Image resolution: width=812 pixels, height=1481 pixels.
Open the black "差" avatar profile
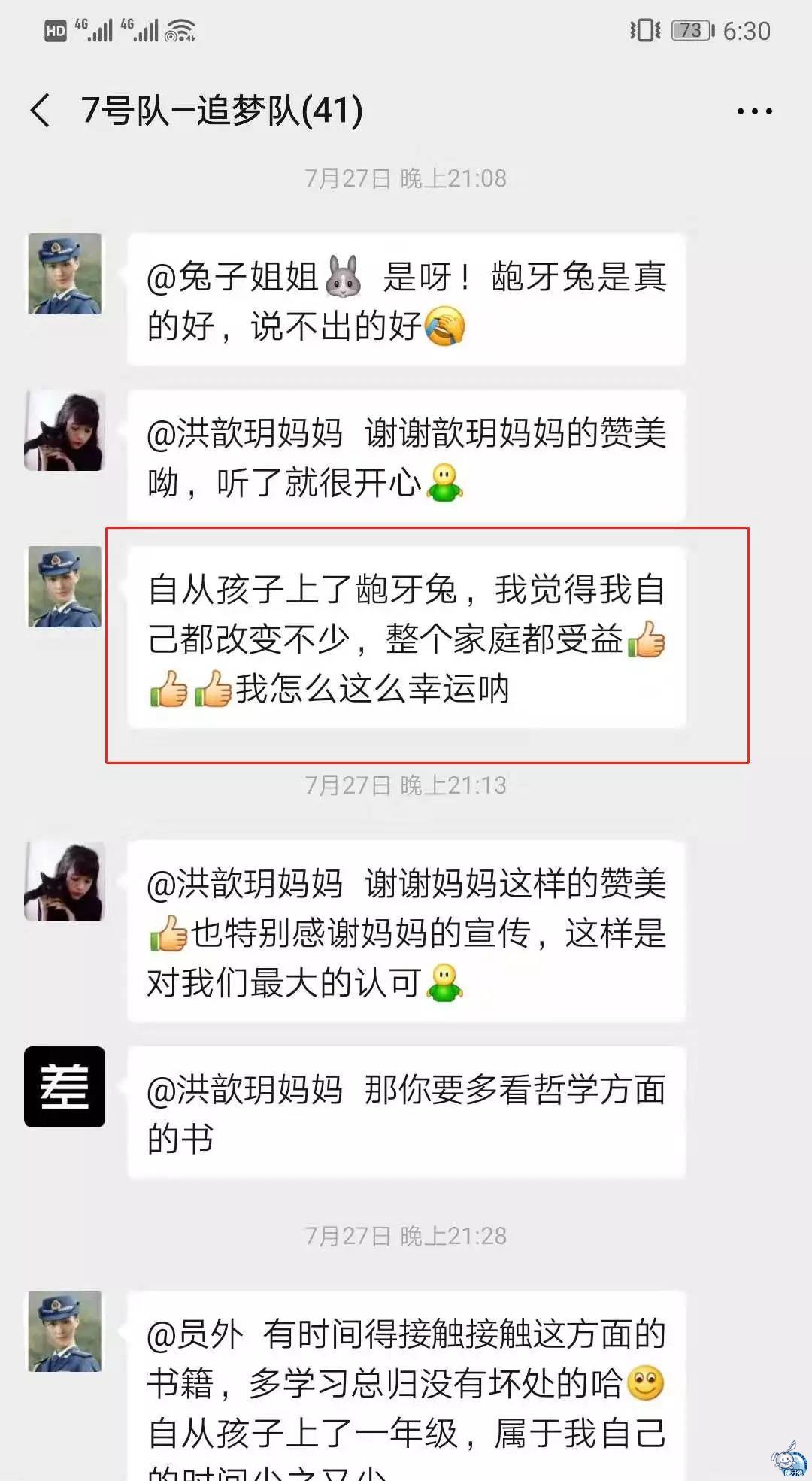(x=65, y=1086)
